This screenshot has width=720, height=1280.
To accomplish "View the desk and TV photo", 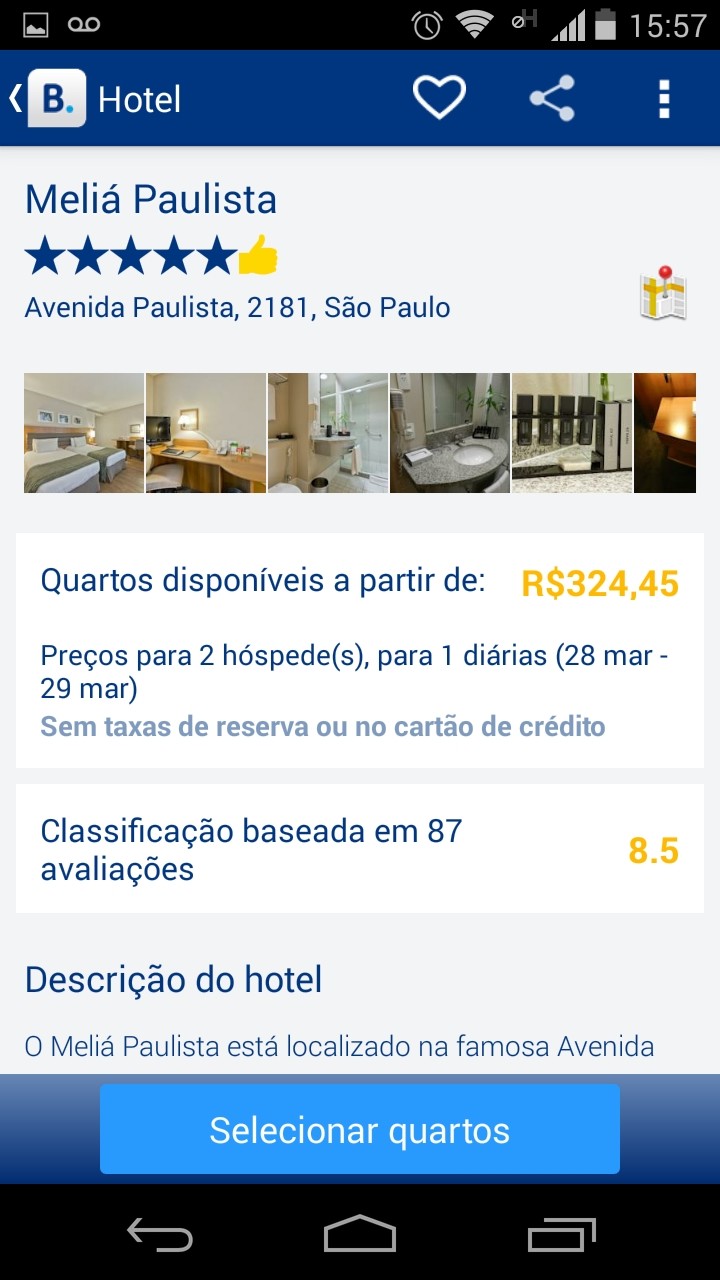I will click(206, 433).
